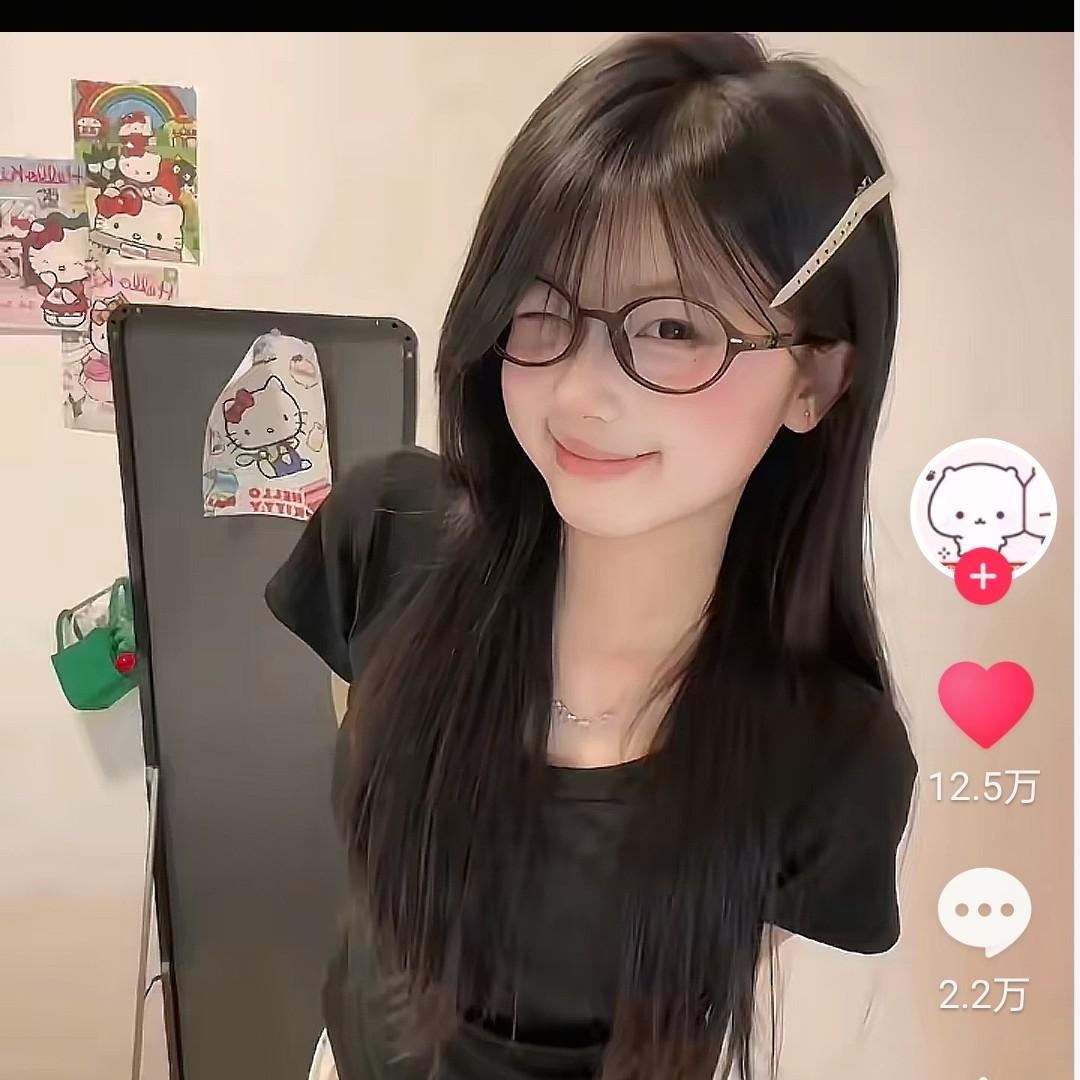1080x1080 pixels.
Task: Follow the creator via red plus button
Action: pos(983,577)
